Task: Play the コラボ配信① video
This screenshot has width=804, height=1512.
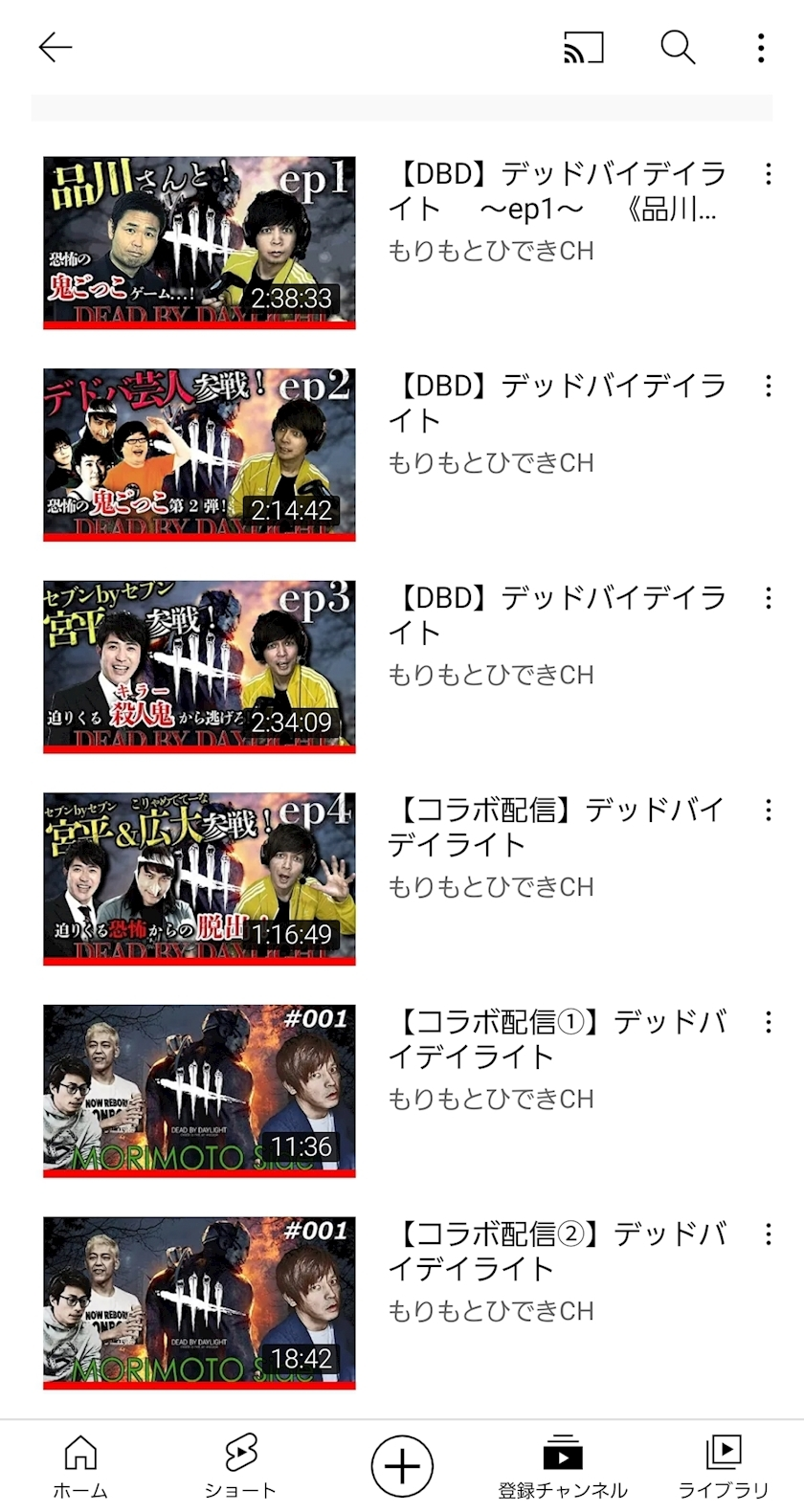Action: click(x=199, y=1091)
